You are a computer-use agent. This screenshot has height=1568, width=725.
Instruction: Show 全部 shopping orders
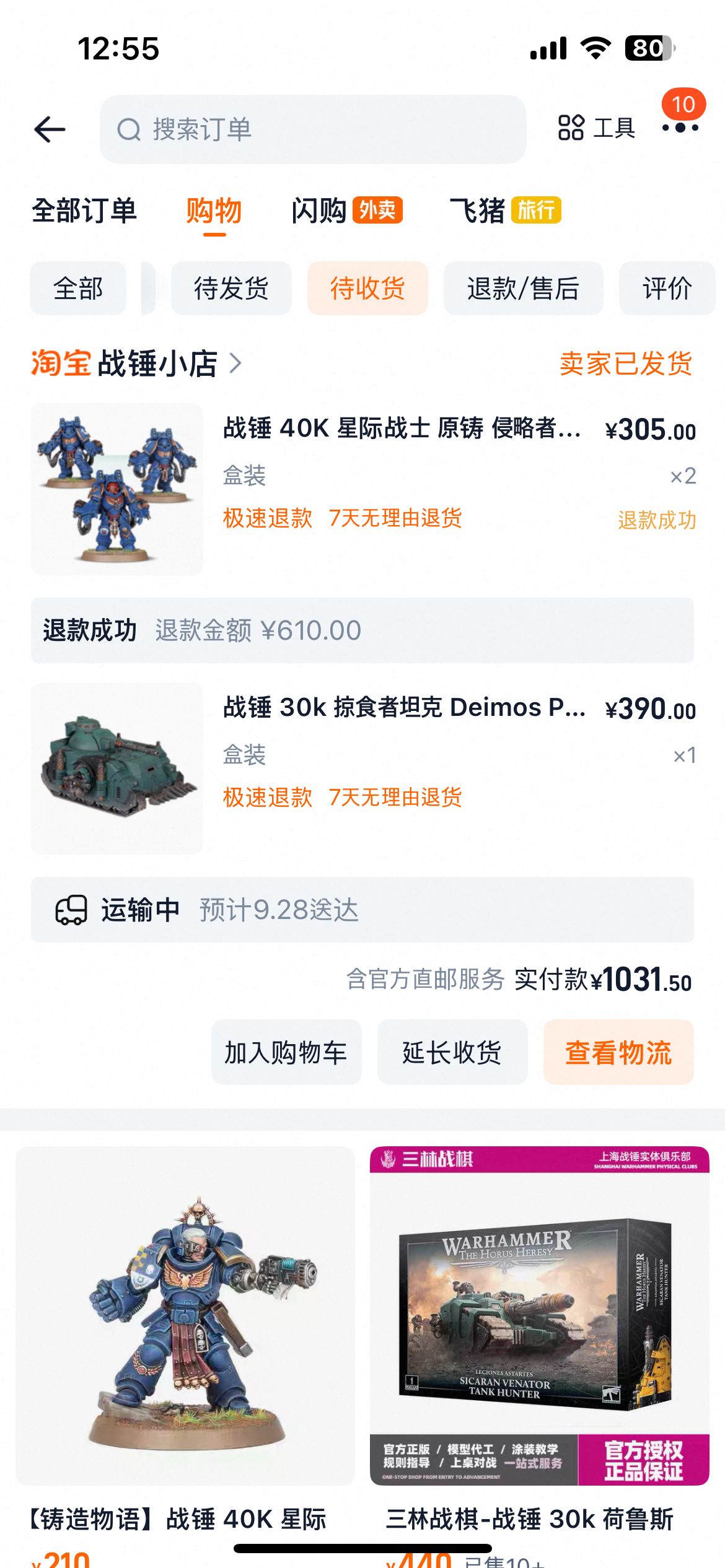[78, 289]
